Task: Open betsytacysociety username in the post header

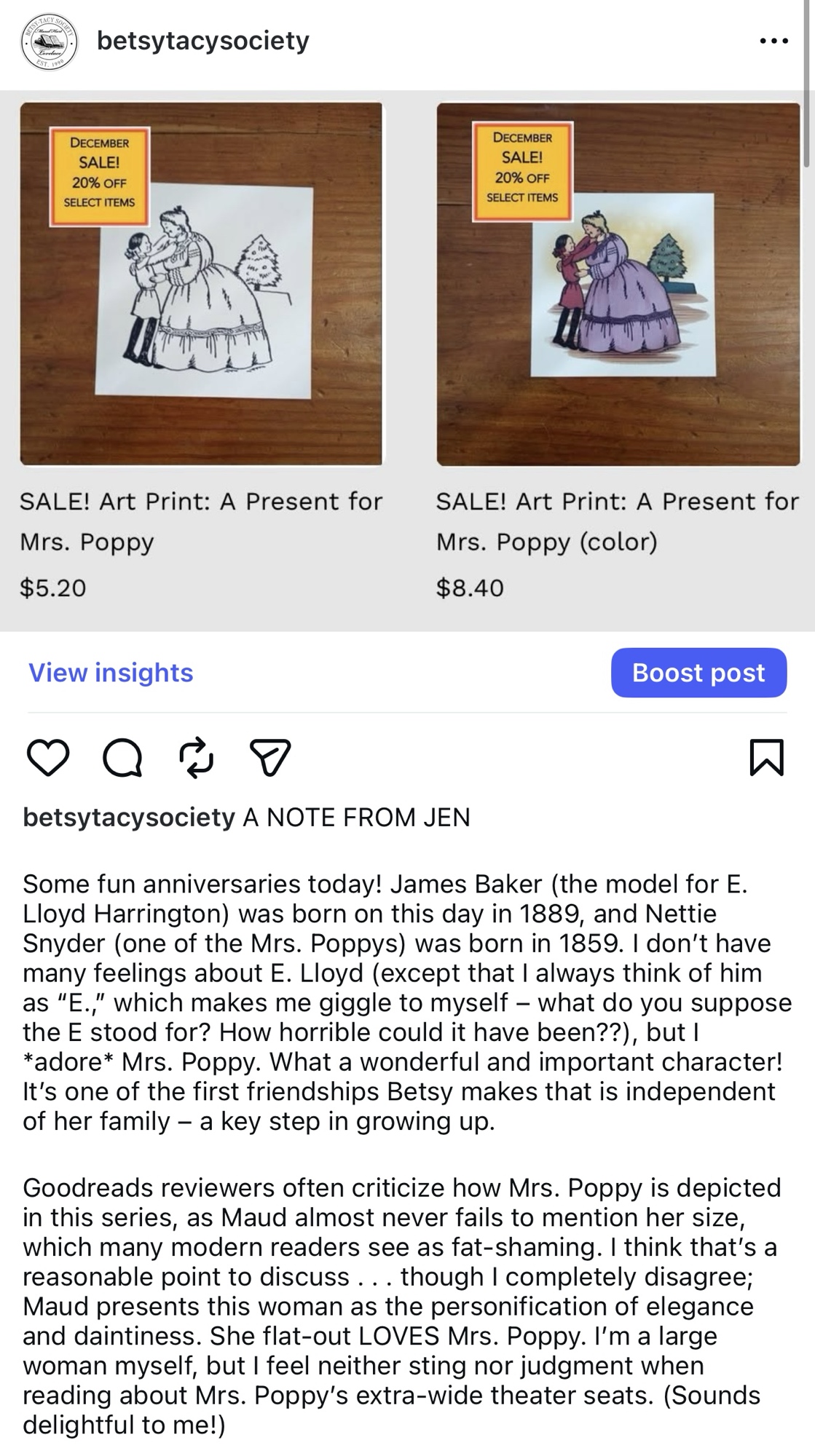Action: tap(203, 41)
